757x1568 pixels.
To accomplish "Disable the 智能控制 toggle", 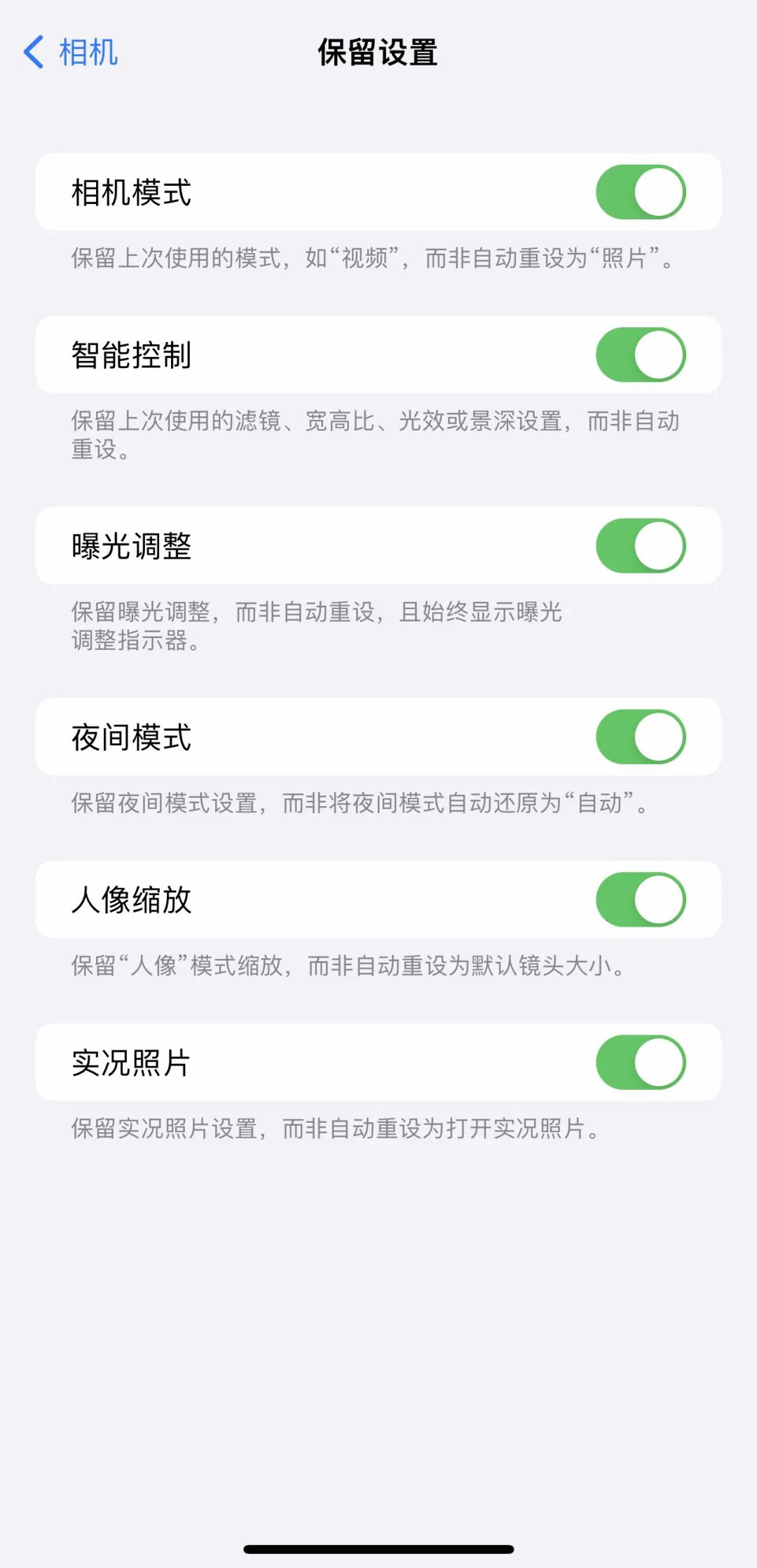I will (x=641, y=355).
